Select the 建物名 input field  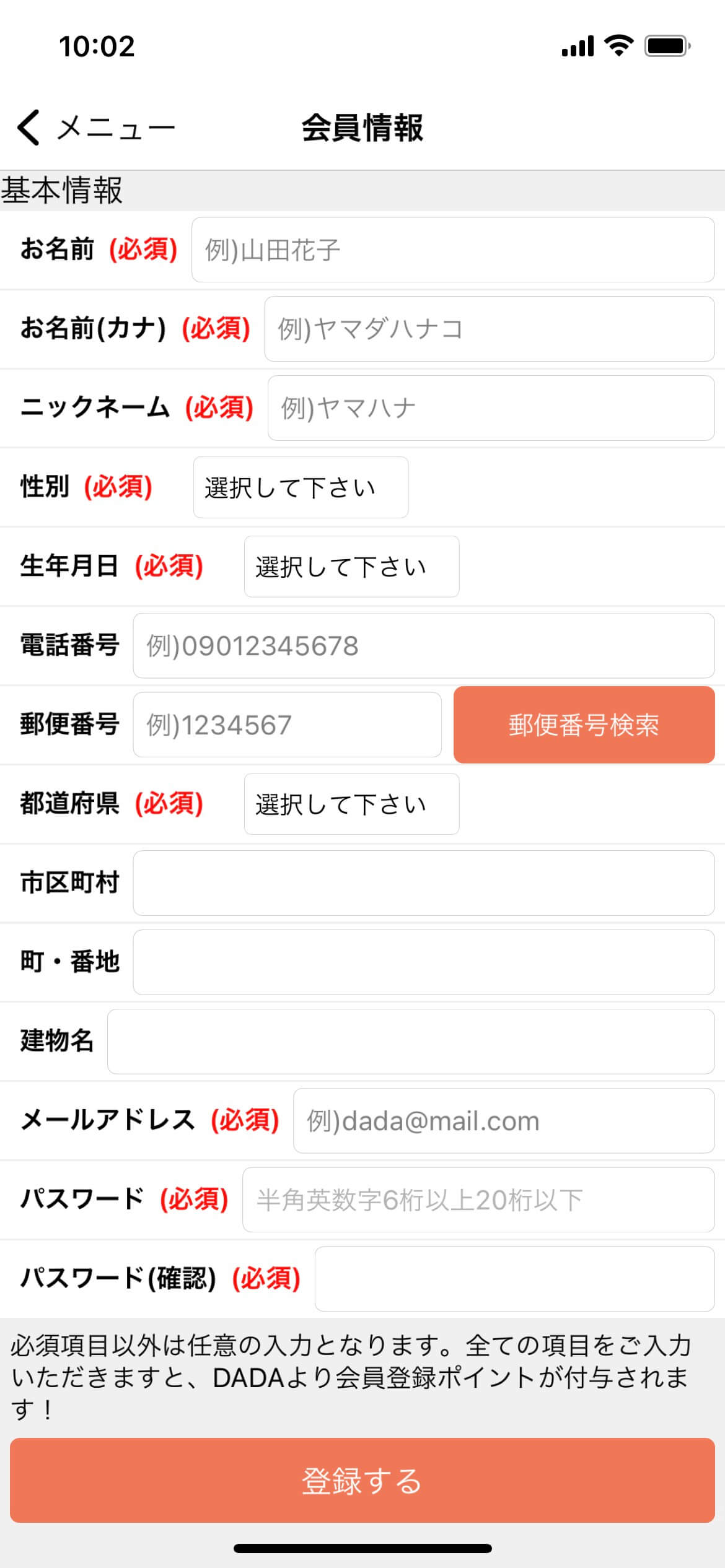(x=411, y=1042)
